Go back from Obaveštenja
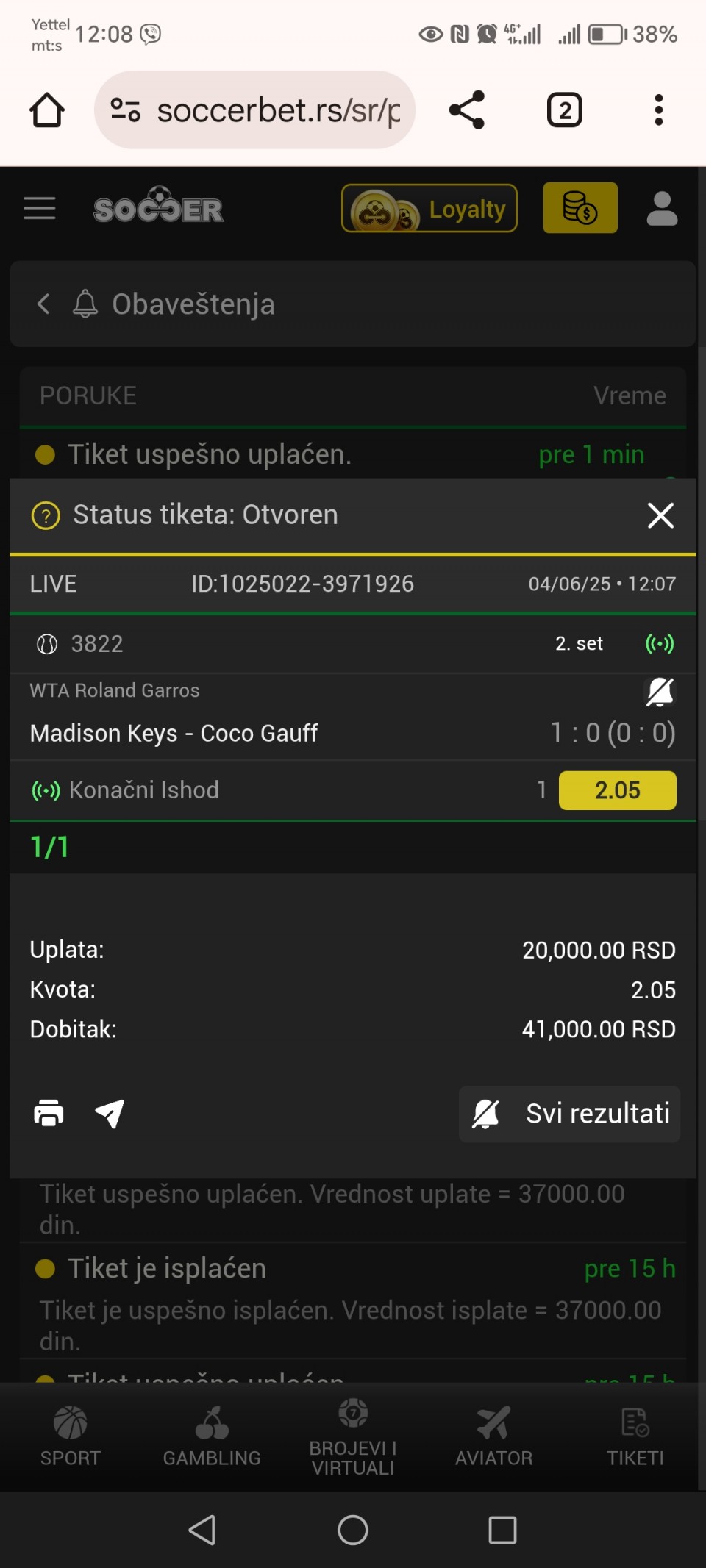 pyautogui.click(x=44, y=304)
